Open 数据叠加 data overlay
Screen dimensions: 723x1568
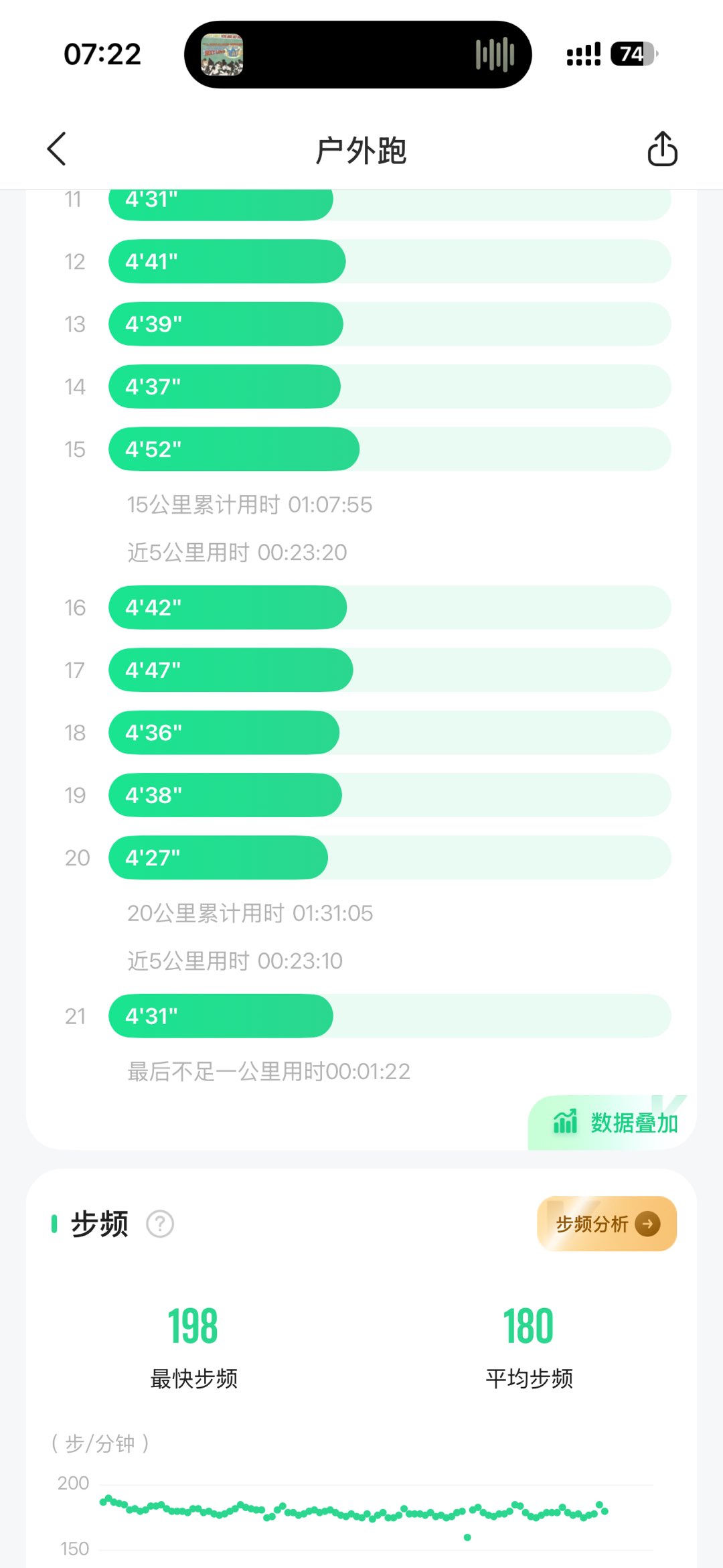pos(615,1123)
